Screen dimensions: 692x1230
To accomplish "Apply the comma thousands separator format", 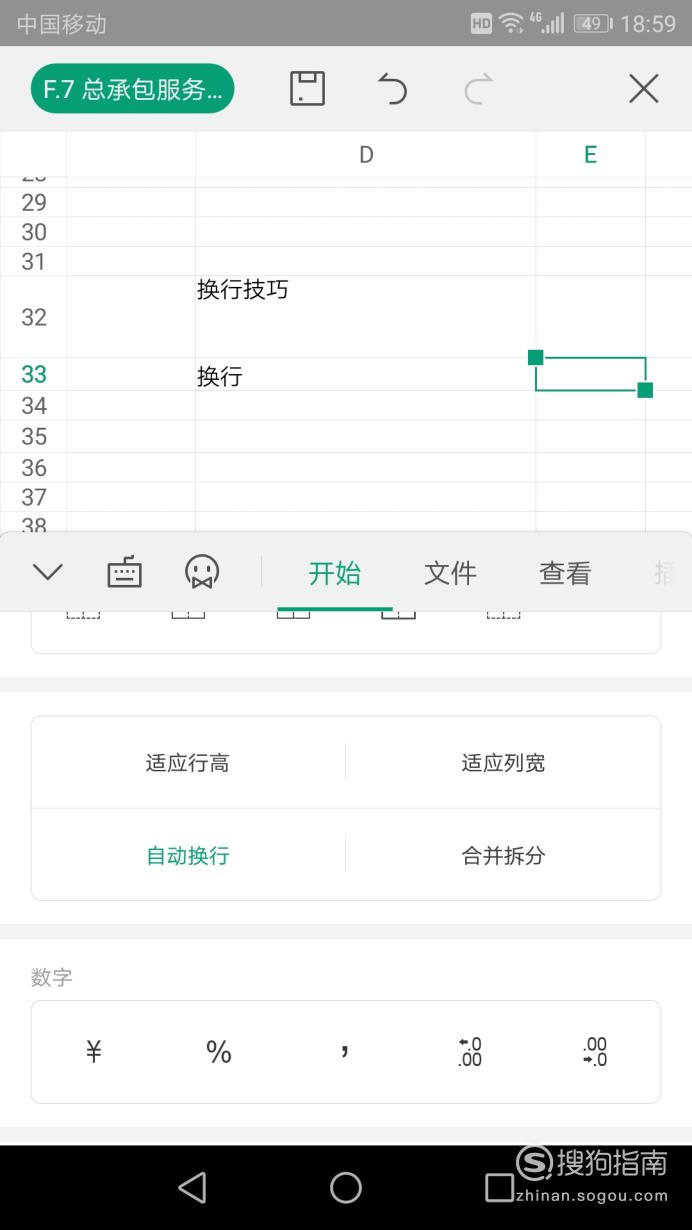I will point(344,1051).
